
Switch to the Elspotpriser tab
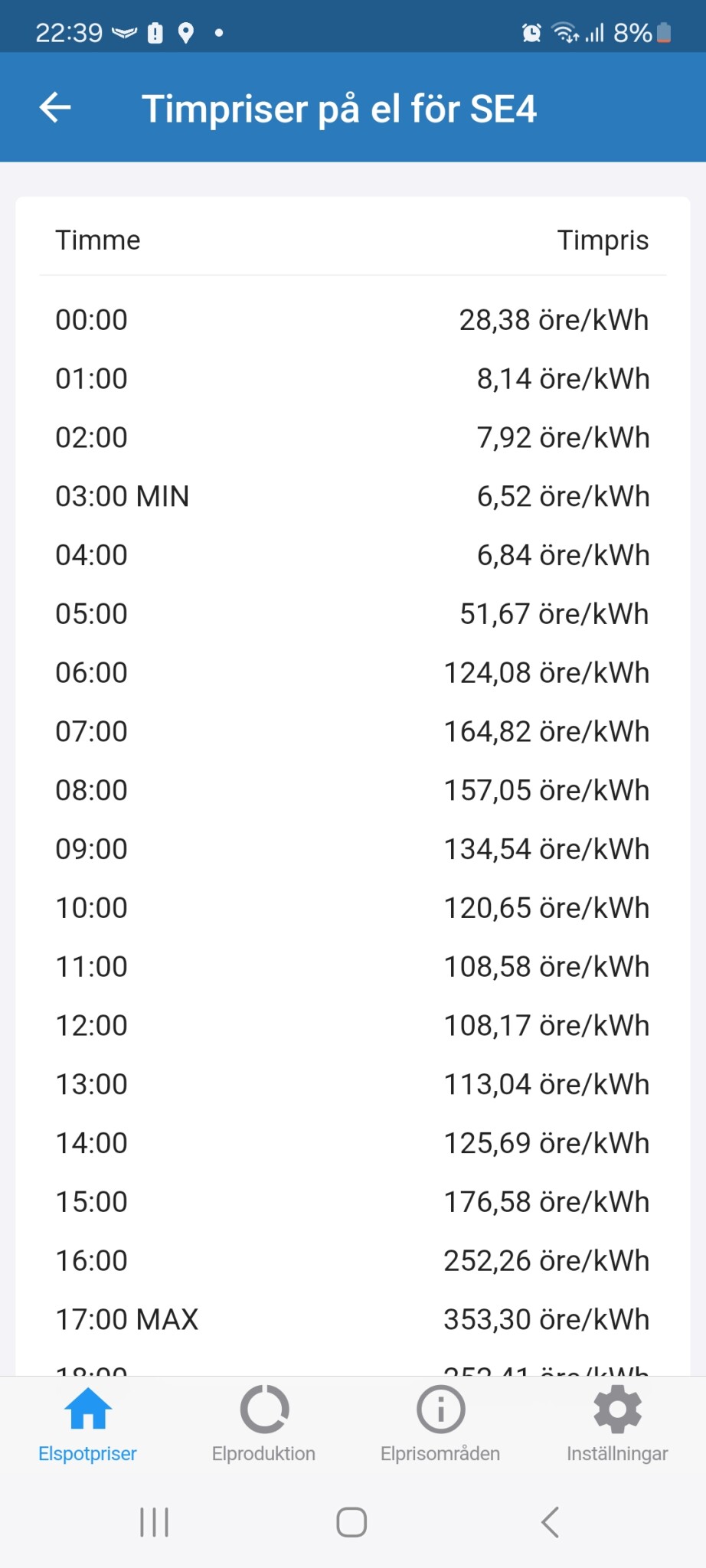[x=88, y=1423]
